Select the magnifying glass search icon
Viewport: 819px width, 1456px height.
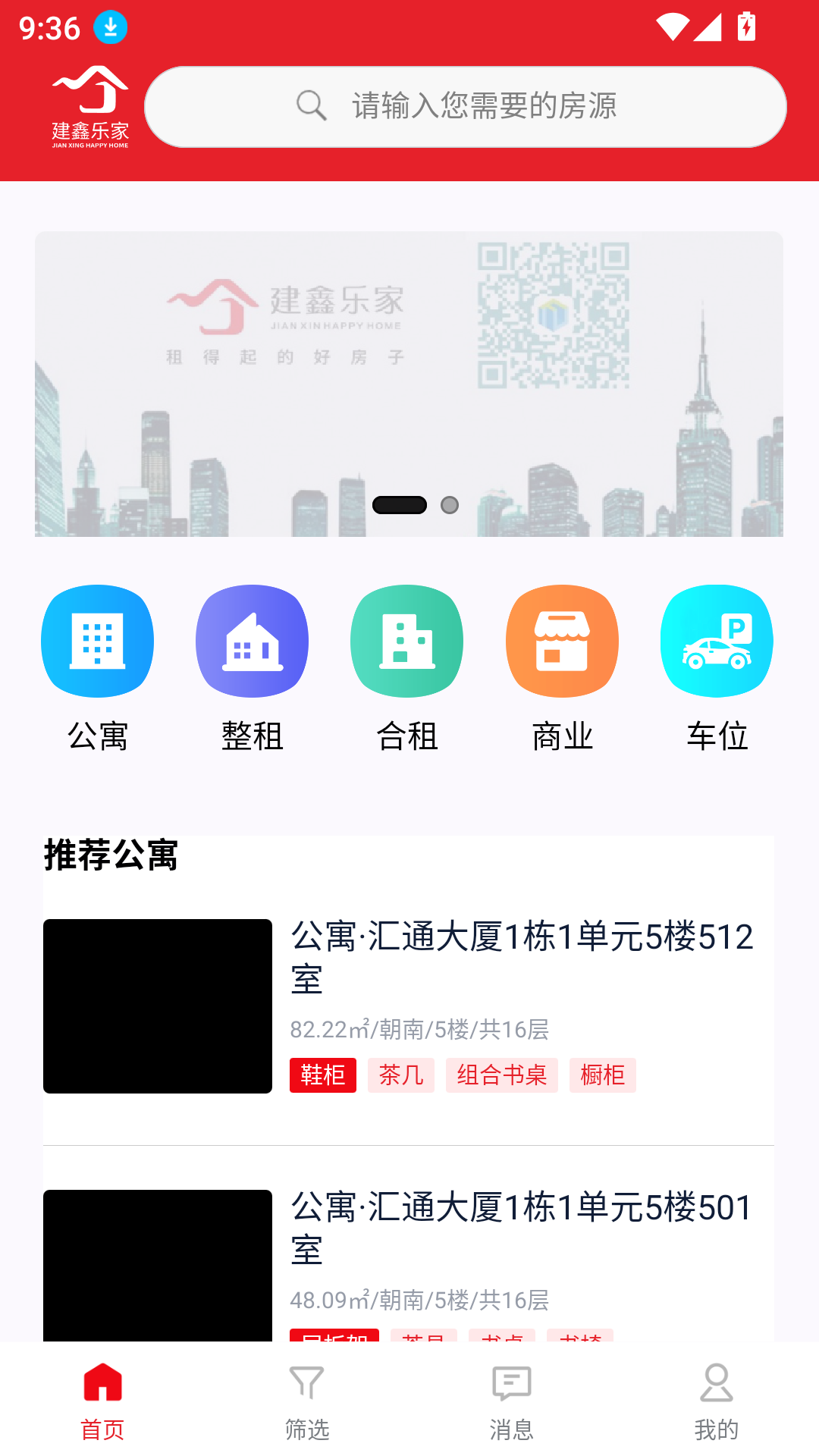311,106
